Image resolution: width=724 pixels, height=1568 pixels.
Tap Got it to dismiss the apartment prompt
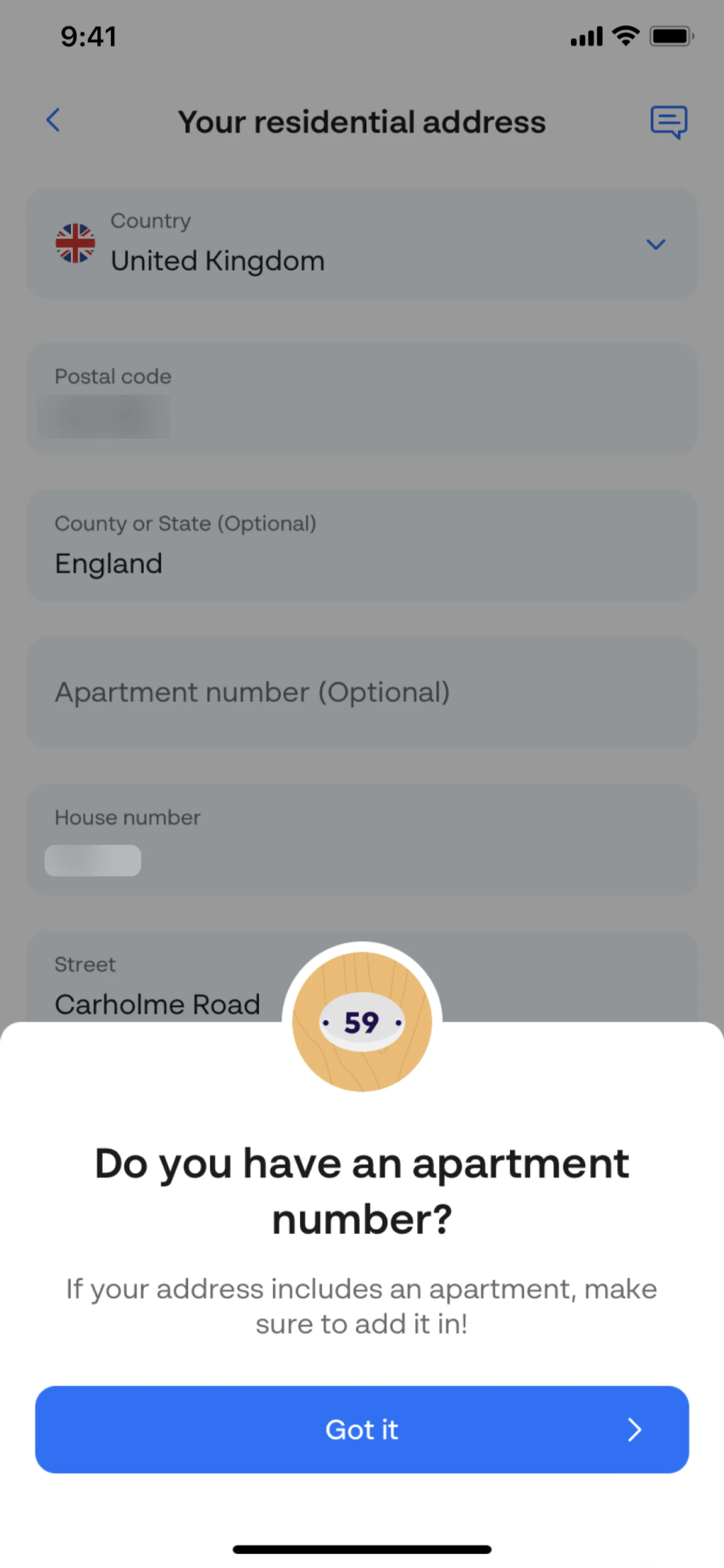point(361,1429)
